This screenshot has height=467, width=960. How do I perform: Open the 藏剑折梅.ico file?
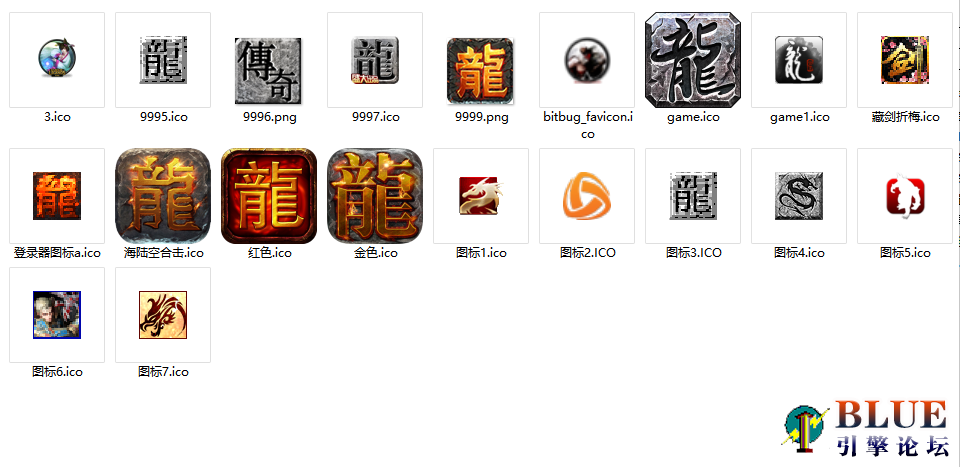coord(905,60)
